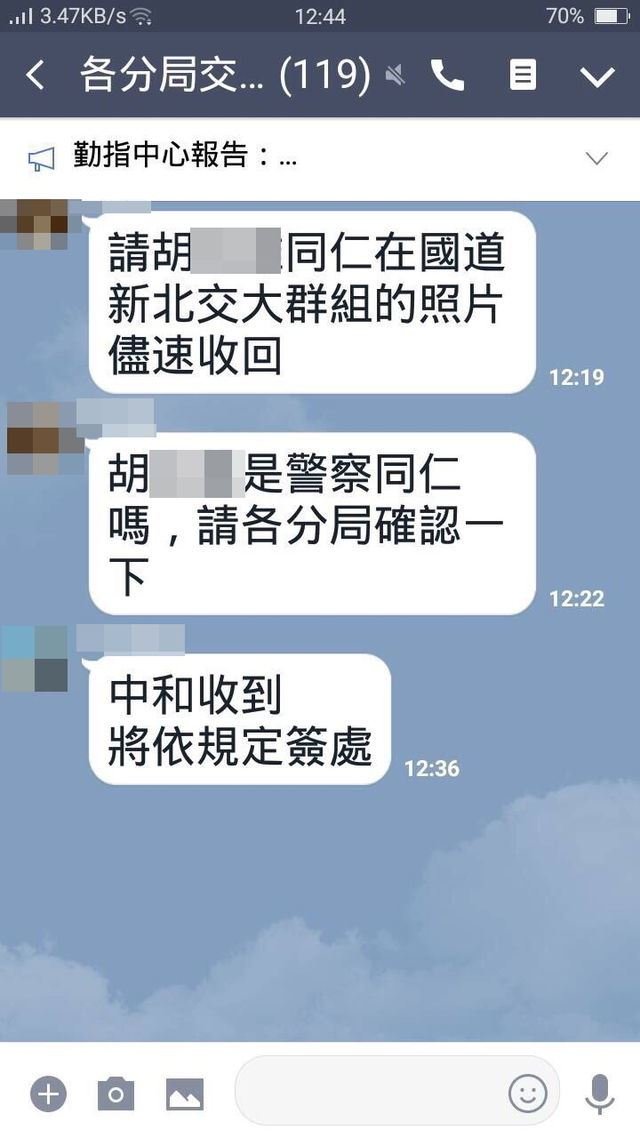Go back from the group chat
The width and height of the screenshot is (640, 1138).
pyautogui.click(x=36, y=76)
